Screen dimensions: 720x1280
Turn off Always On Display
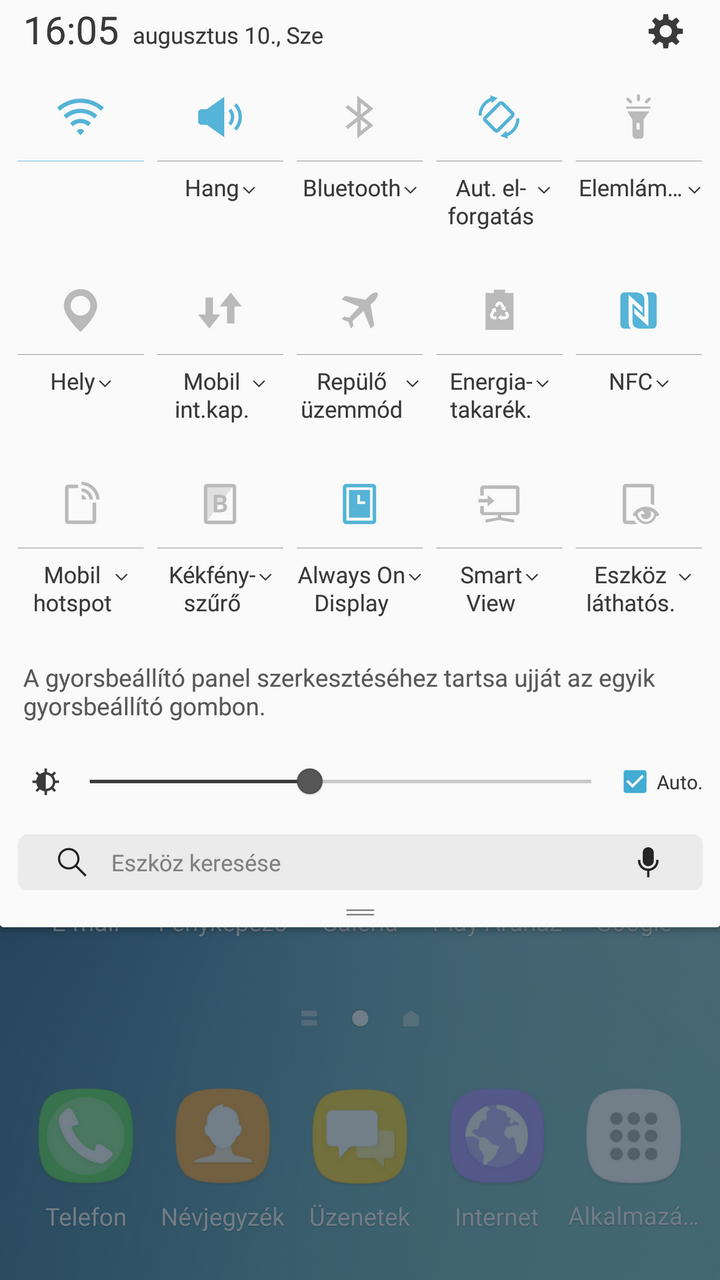pos(359,504)
